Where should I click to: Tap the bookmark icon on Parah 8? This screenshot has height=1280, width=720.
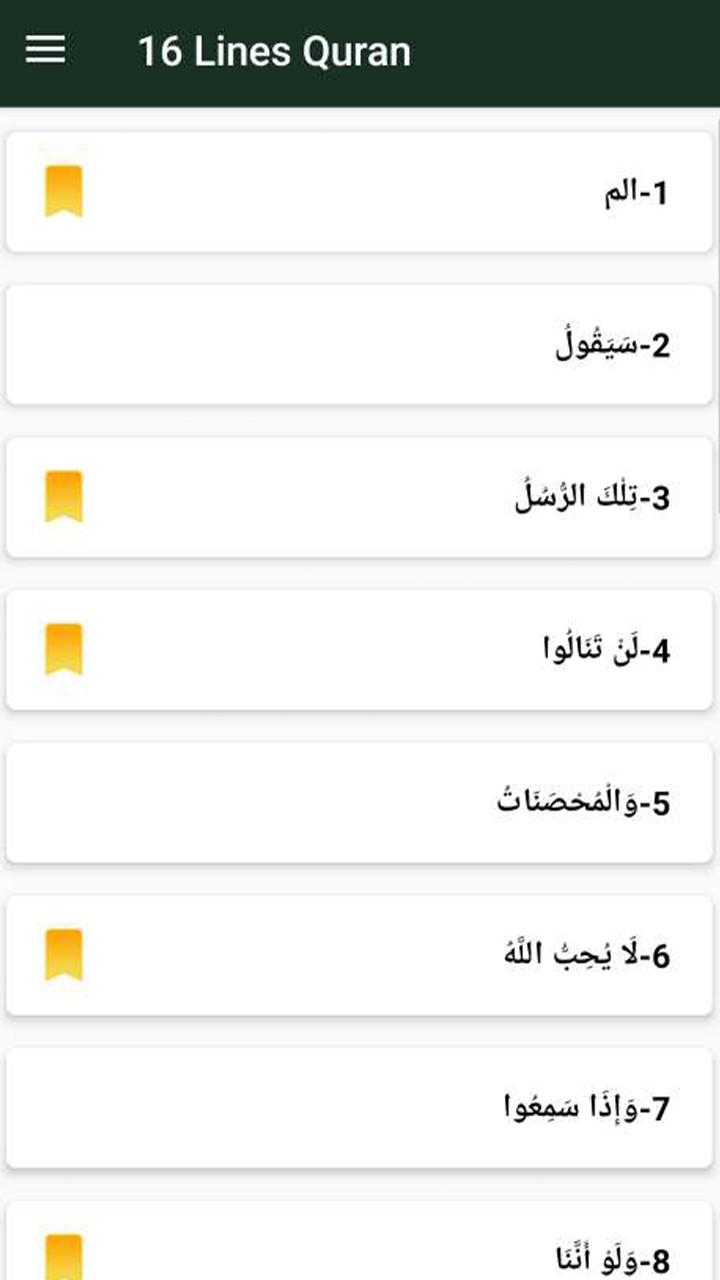[63, 1258]
